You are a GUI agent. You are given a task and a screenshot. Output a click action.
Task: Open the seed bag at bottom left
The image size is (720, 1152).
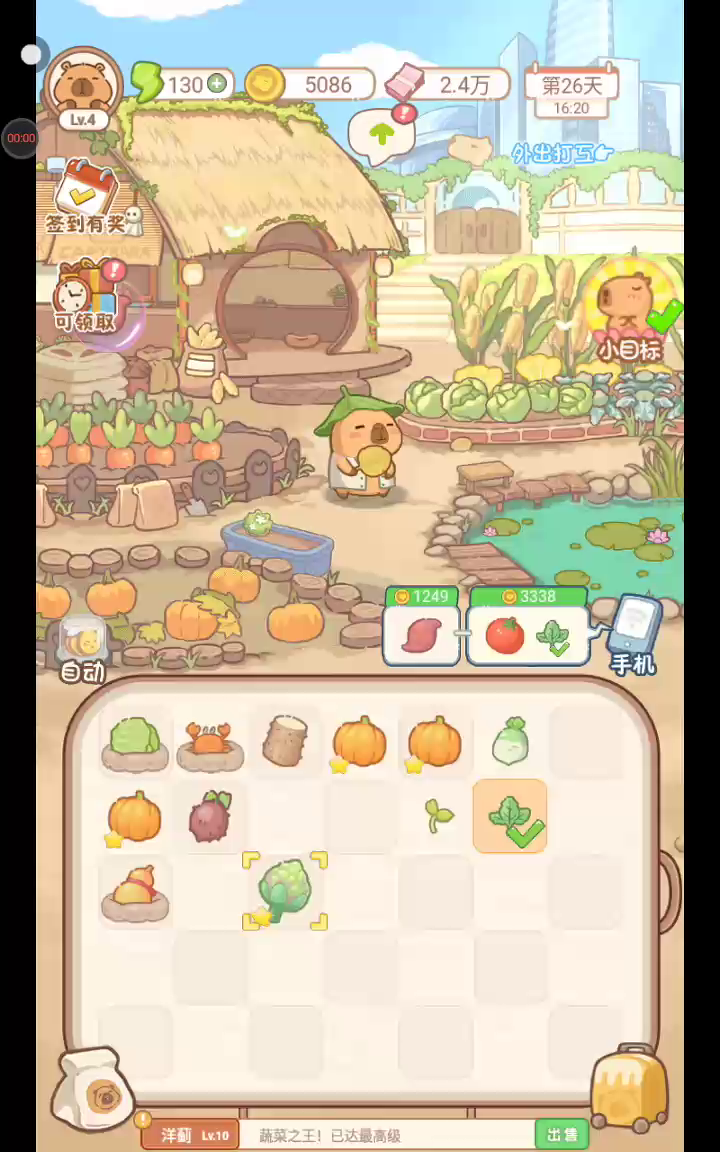click(98, 1090)
